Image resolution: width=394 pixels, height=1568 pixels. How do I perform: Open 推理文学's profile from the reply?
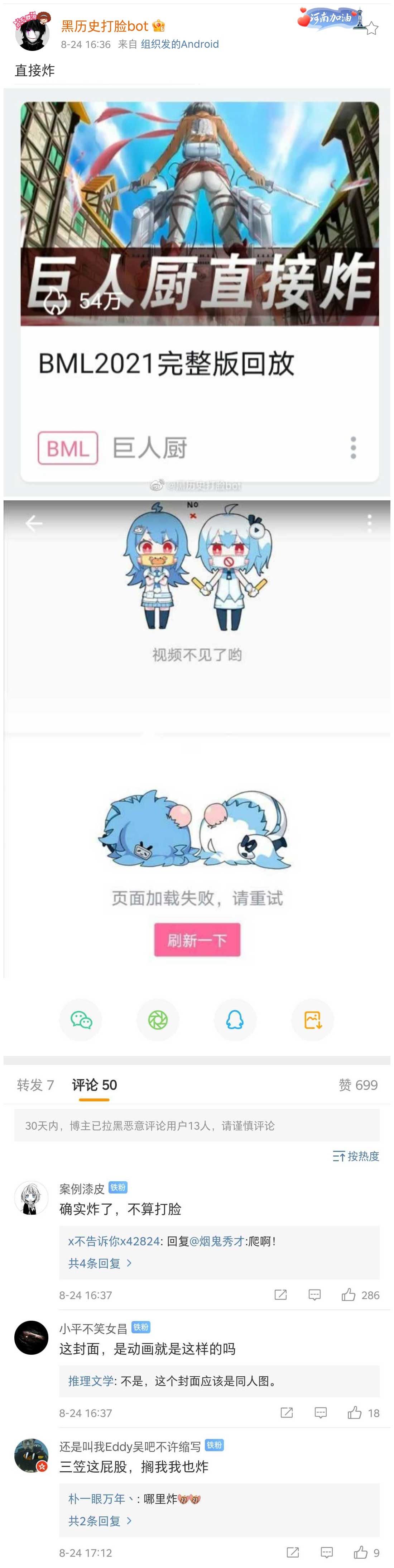[x=91, y=1381]
